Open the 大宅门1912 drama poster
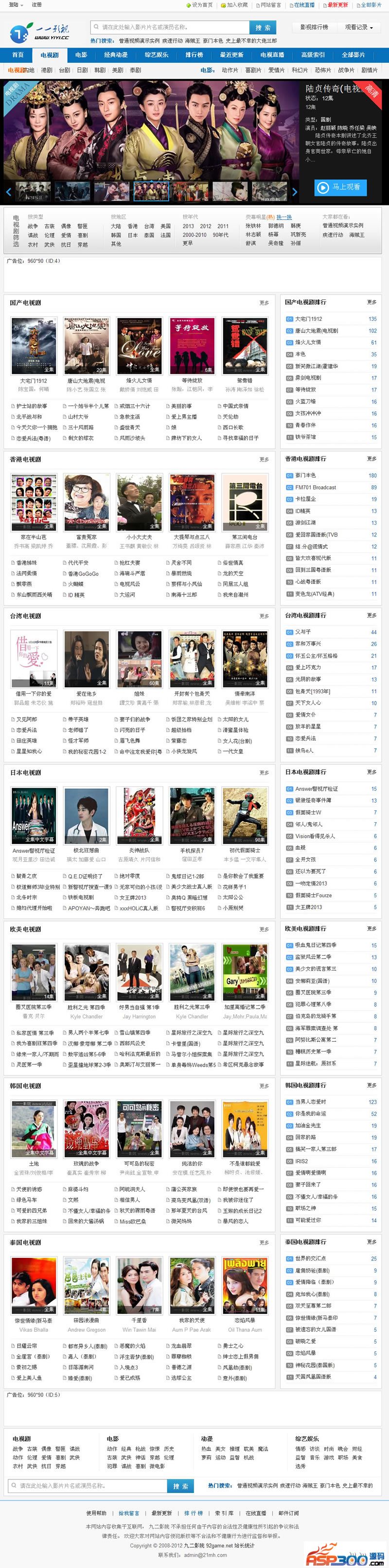The height and width of the screenshot is (1568, 389). click(x=34, y=345)
